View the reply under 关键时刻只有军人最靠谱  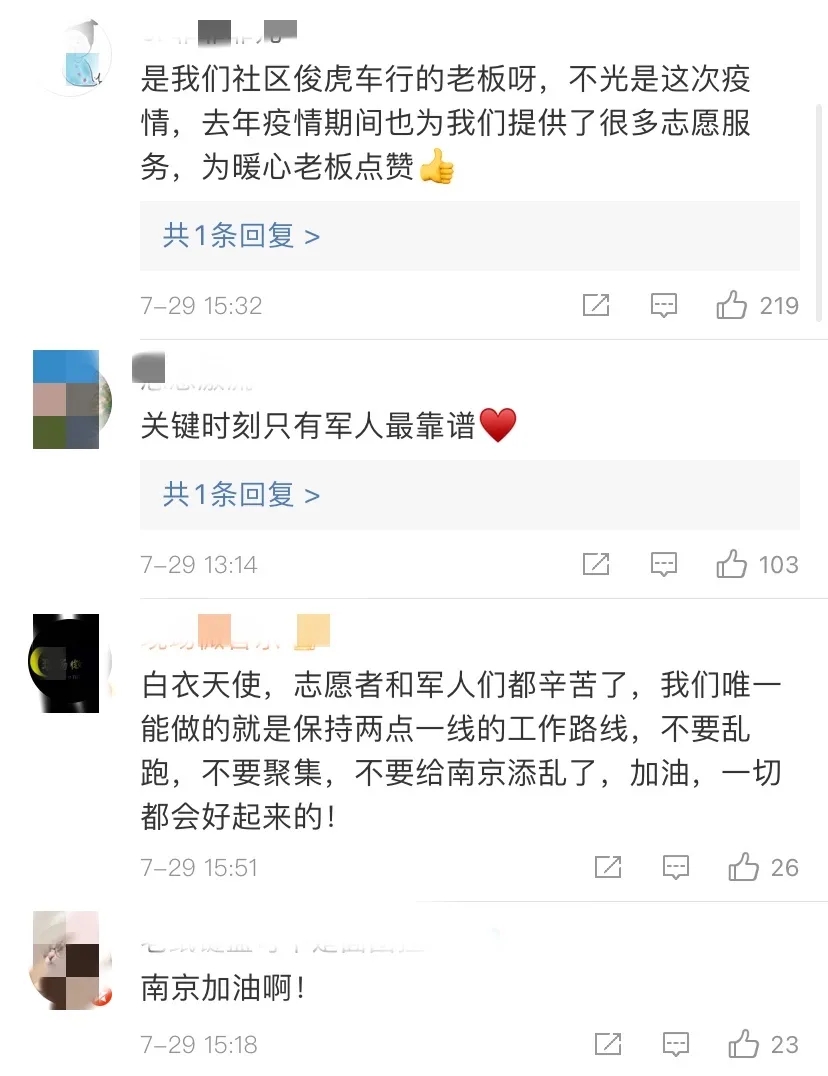pos(241,495)
